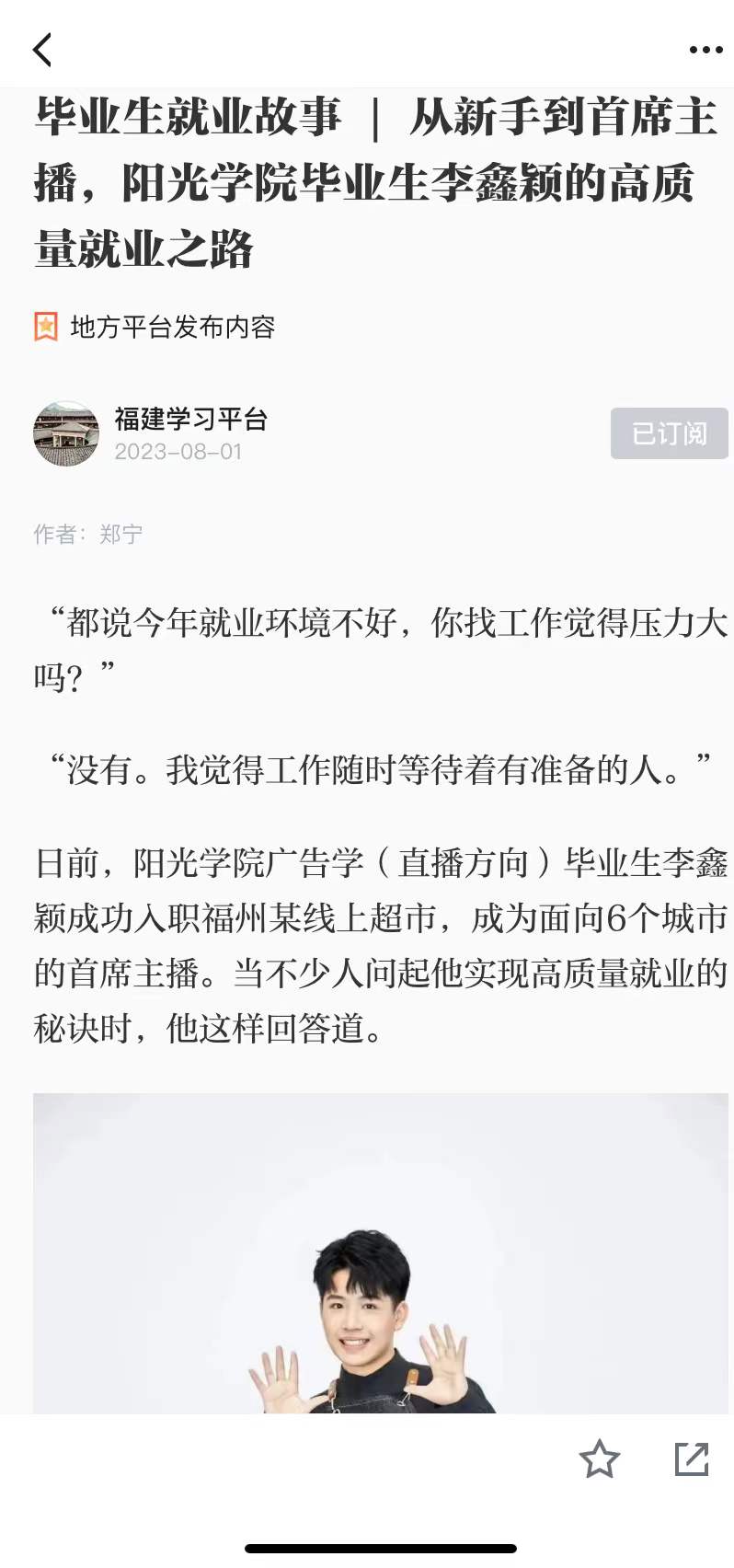734x1568 pixels.
Task: Tap the 已订阅 subscription button
Action: (x=669, y=433)
